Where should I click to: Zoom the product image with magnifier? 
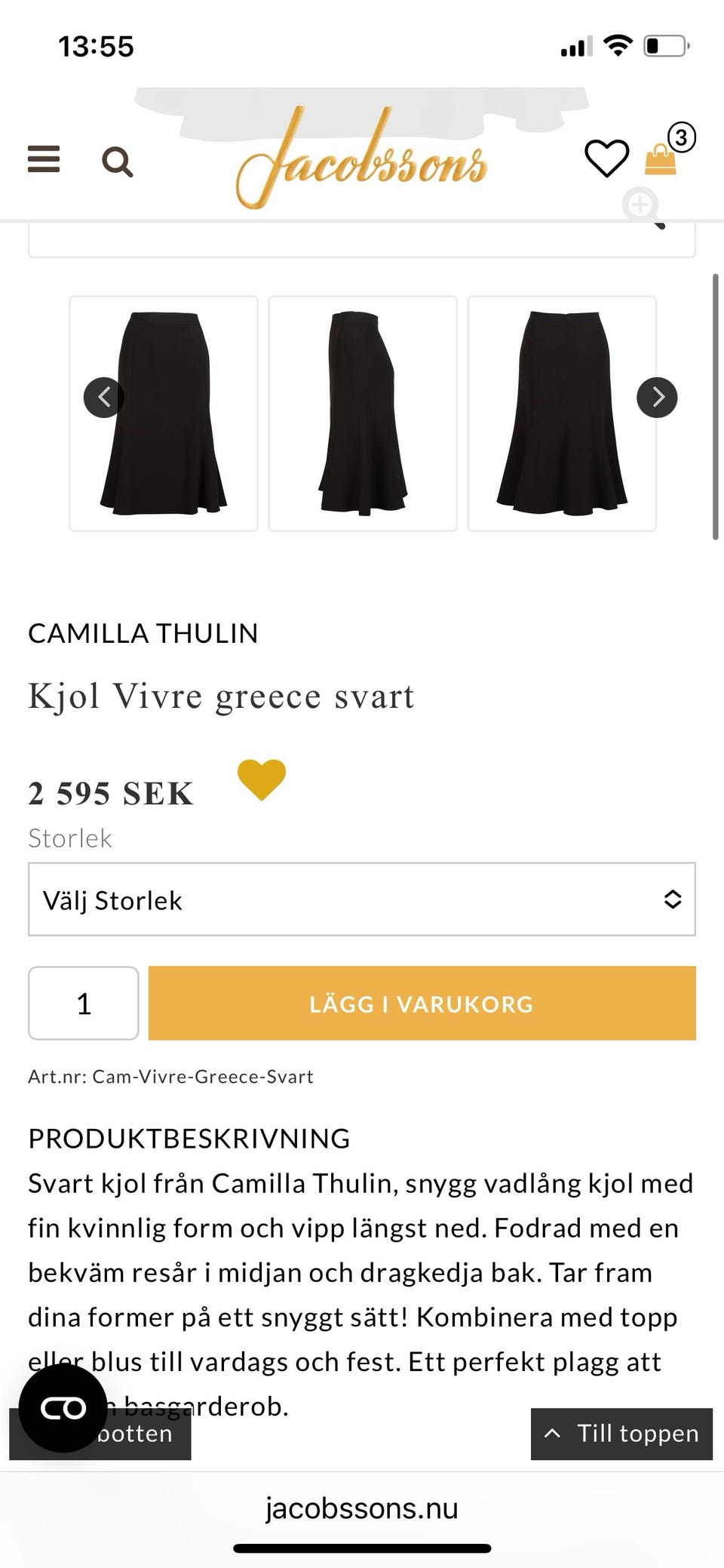[643, 207]
